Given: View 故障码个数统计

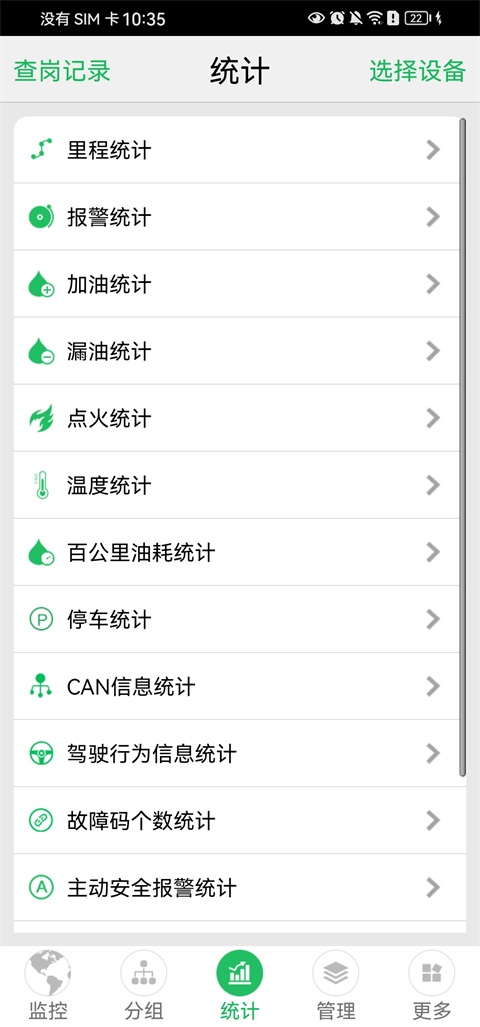Looking at the screenshot, I should point(240,820).
